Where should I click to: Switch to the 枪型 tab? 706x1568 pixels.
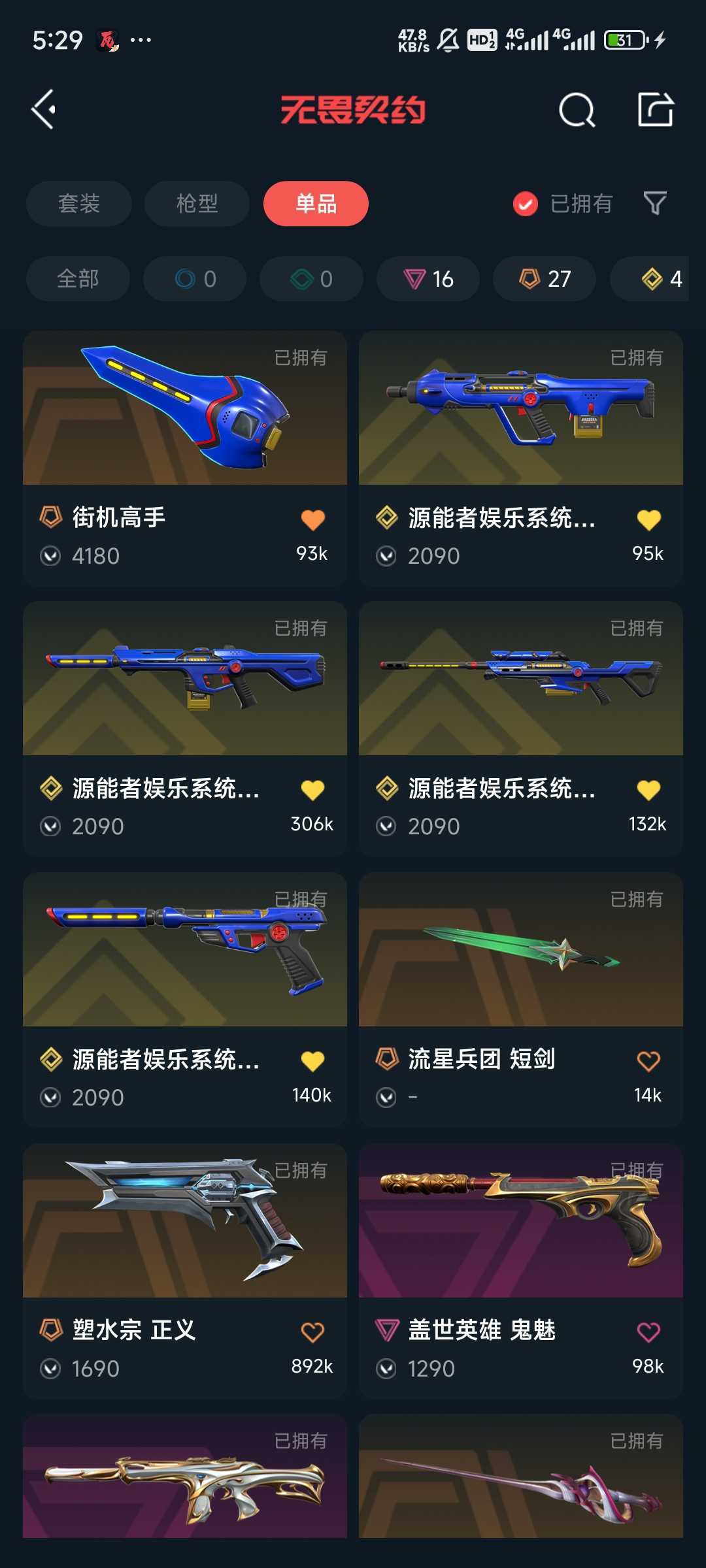[197, 203]
